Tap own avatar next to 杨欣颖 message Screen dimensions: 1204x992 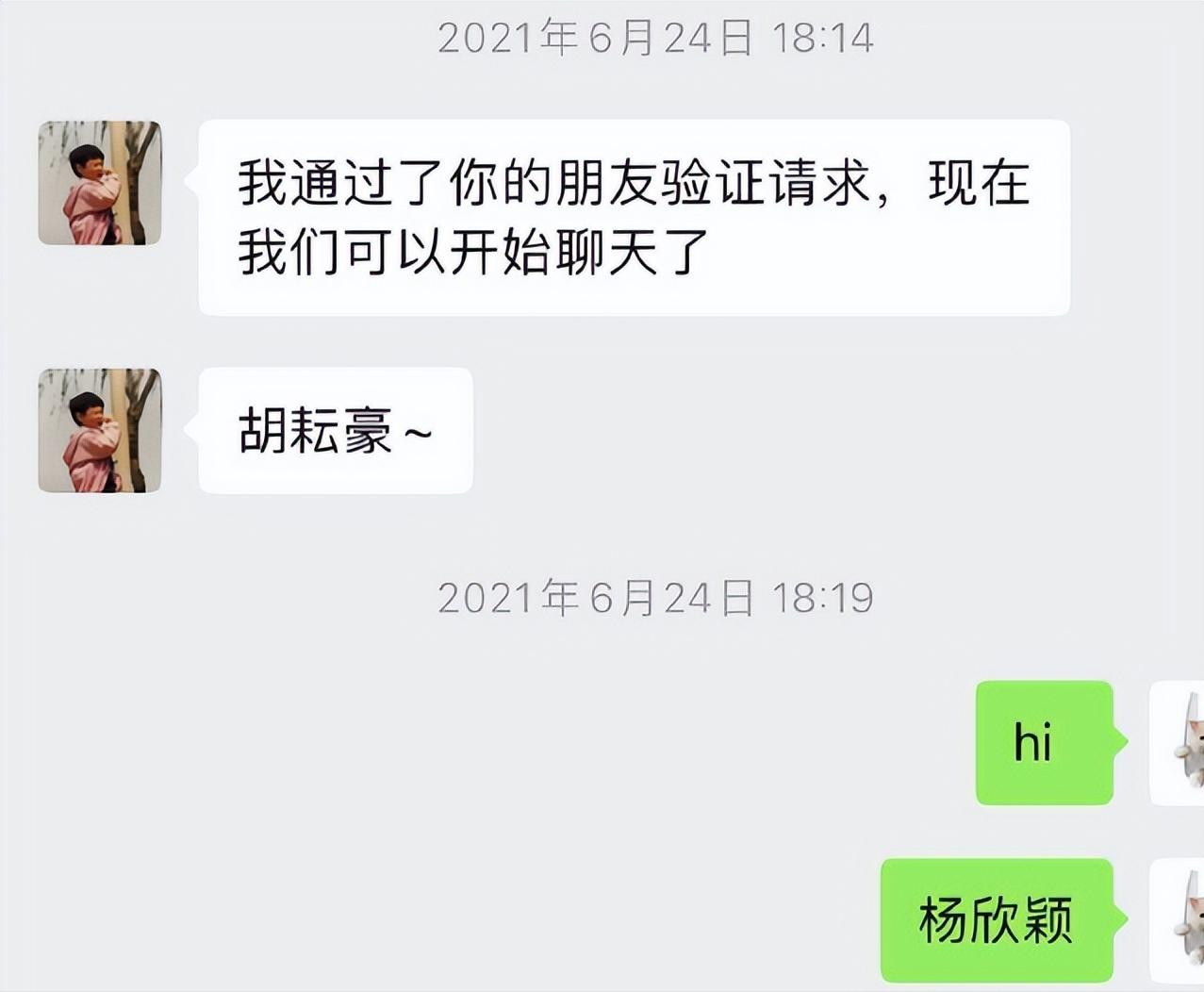click(x=1179, y=920)
